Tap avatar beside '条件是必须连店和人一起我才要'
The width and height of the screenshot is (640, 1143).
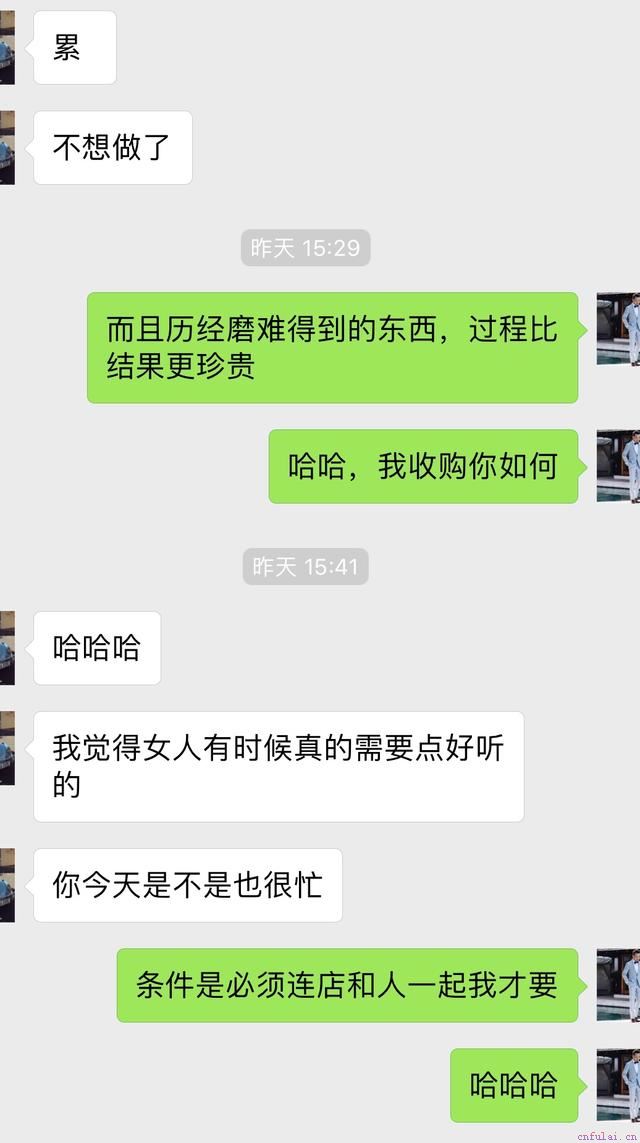pyautogui.click(x=618, y=985)
